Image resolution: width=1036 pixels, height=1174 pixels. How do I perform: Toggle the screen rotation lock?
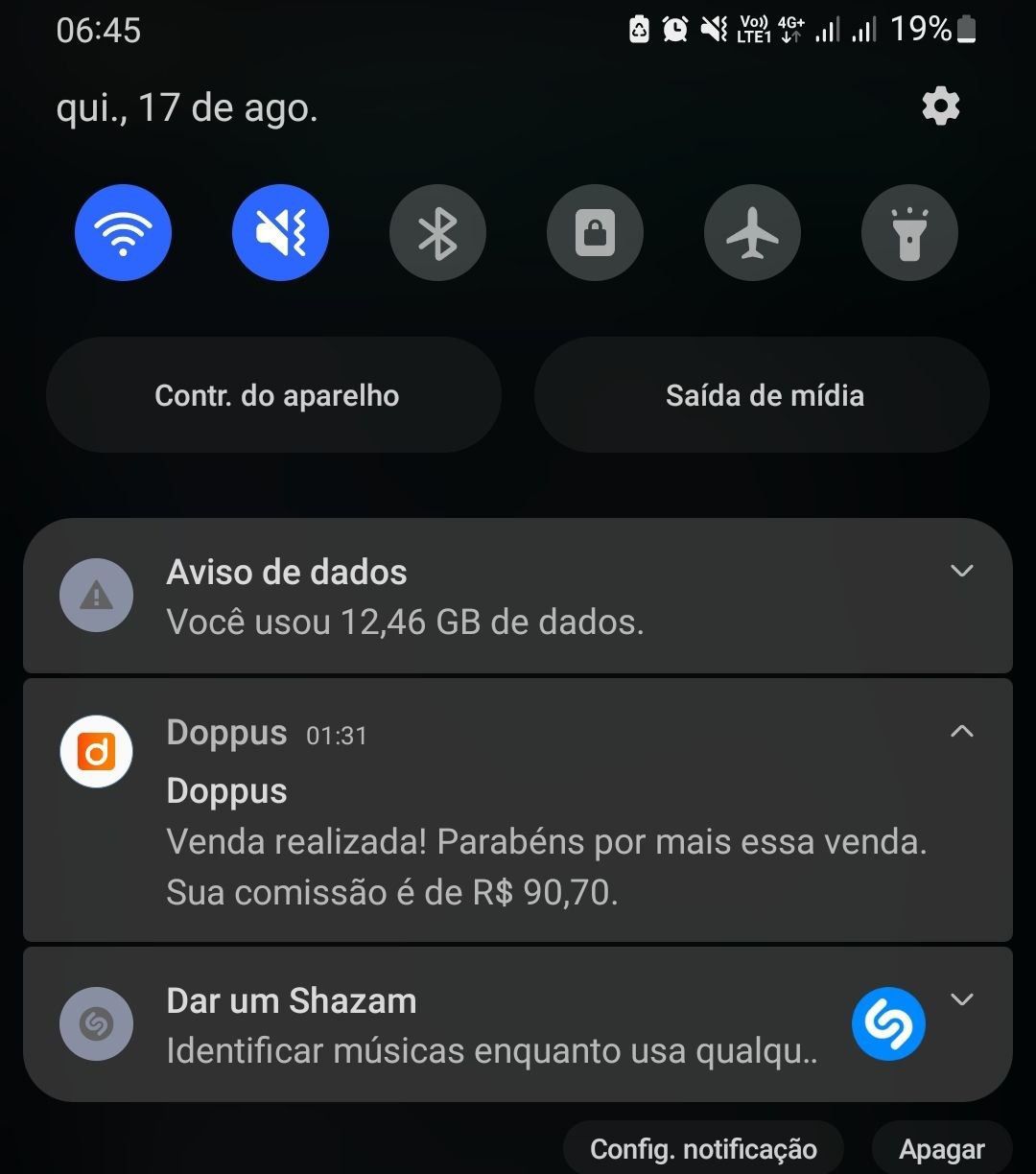(595, 233)
